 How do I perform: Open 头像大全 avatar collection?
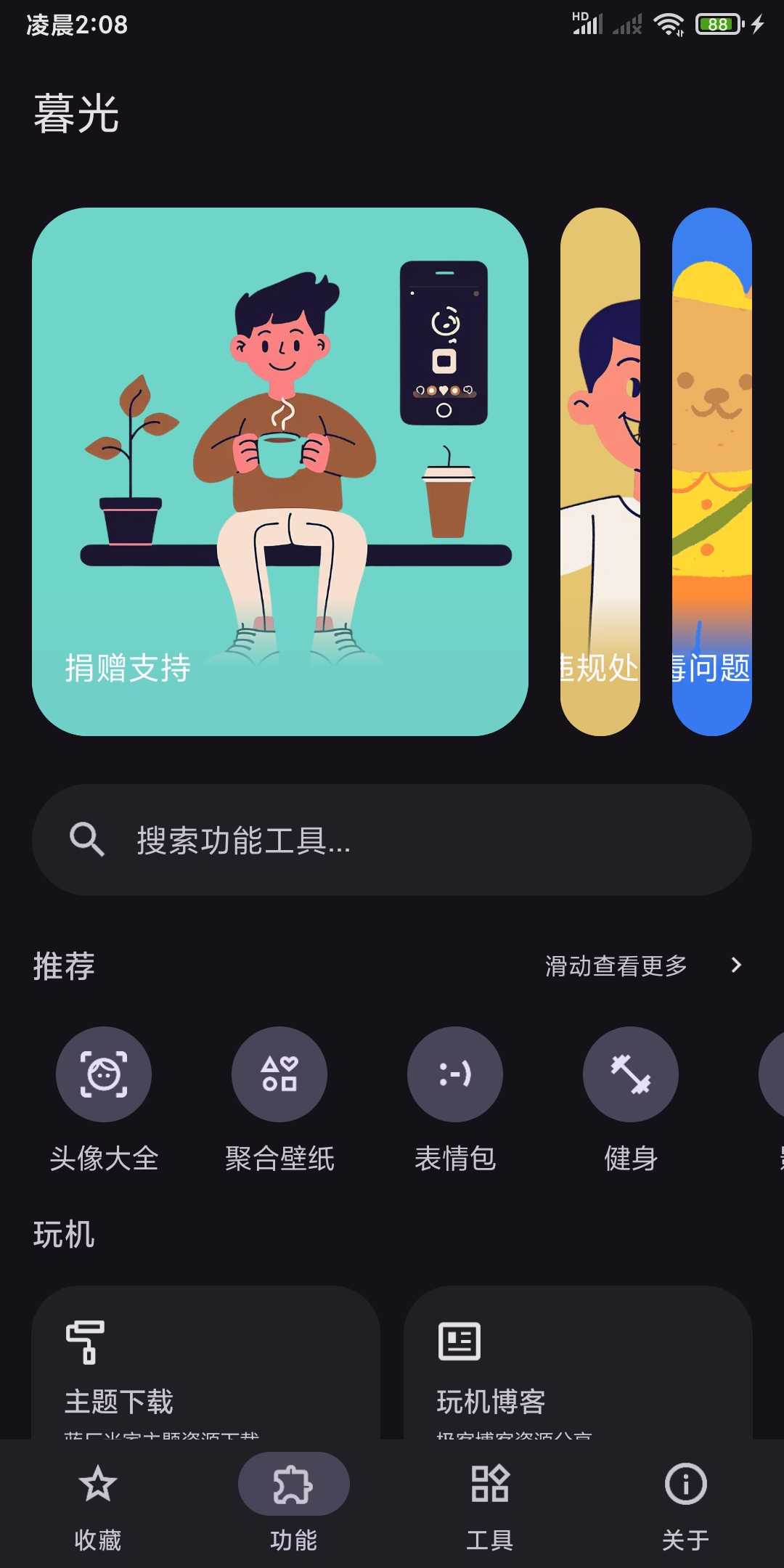[x=104, y=1074]
